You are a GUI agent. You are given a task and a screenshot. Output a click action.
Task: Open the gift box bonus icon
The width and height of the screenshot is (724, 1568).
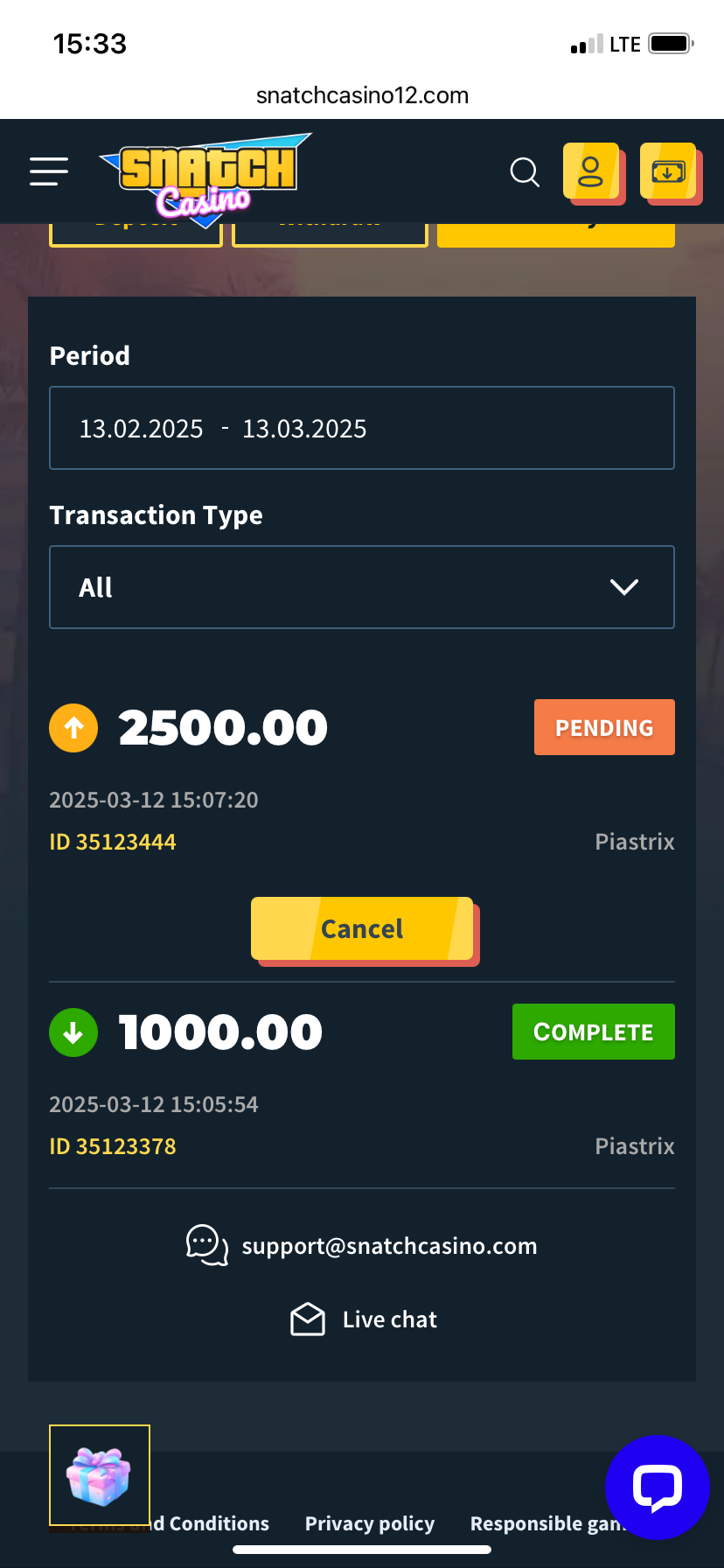(x=100, y=1475)
